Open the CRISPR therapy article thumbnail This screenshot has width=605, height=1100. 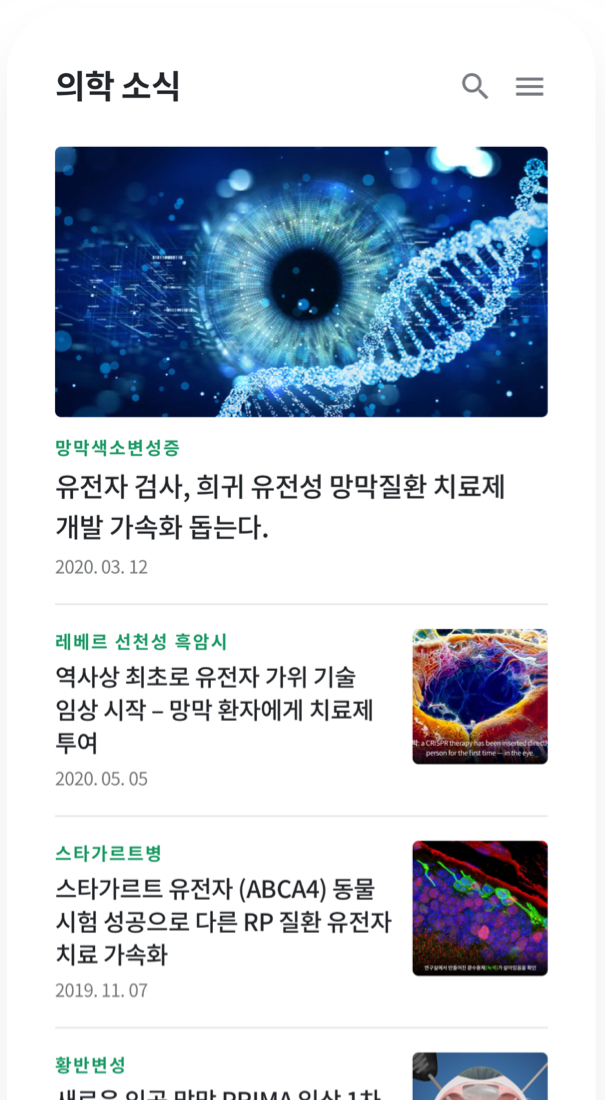tap(479, 697)
